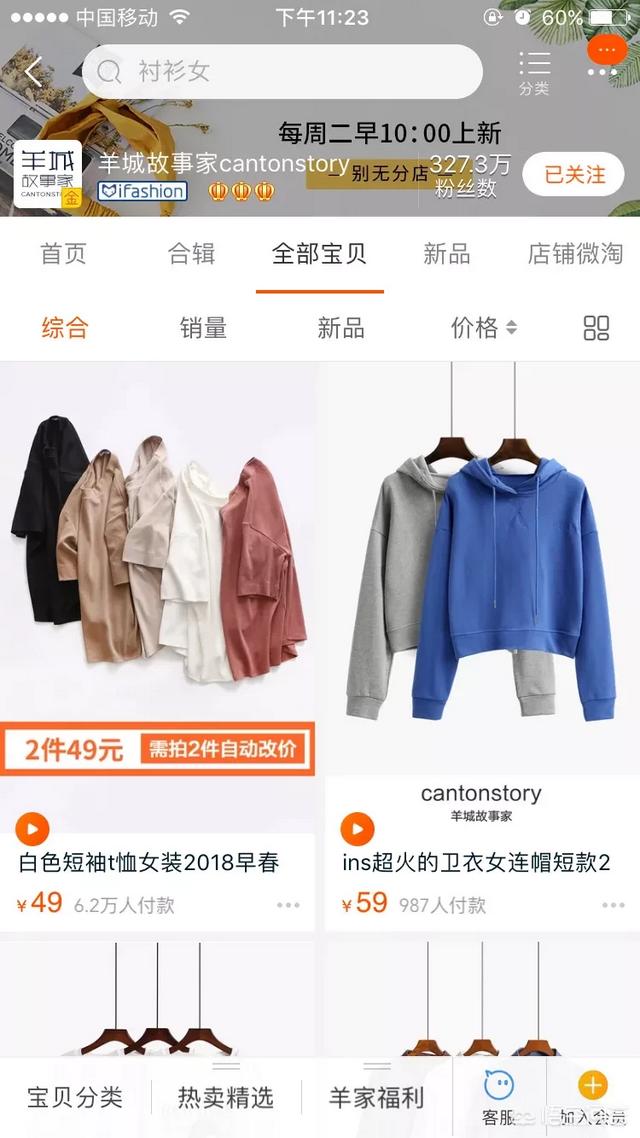Sort products by 销量
This screenshot has height=1138, width=640.
pos(203,328)
